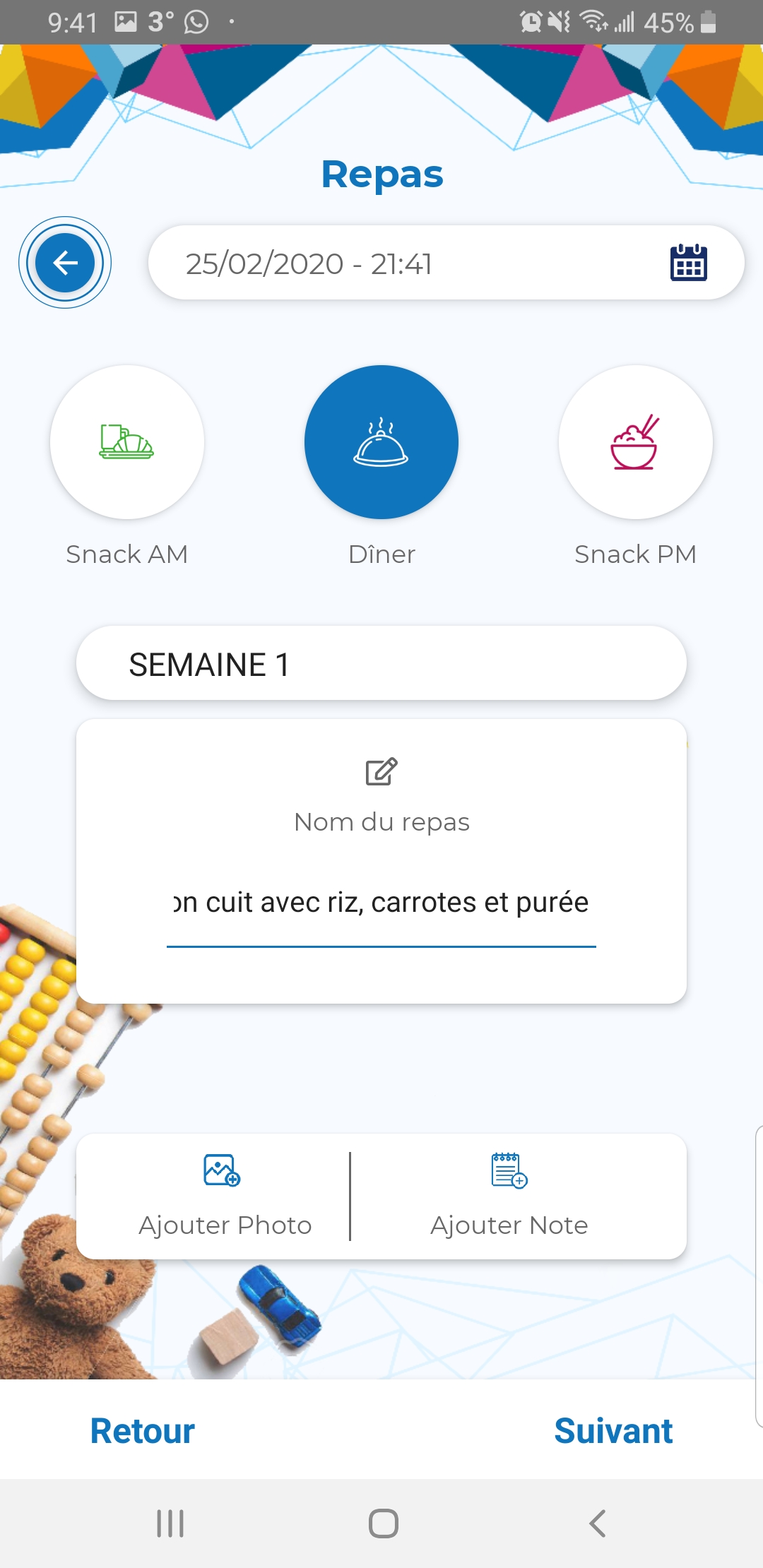The image size is (763, 1568).
Task: Continue with the Suivant button
Action: pos(613,1431)
